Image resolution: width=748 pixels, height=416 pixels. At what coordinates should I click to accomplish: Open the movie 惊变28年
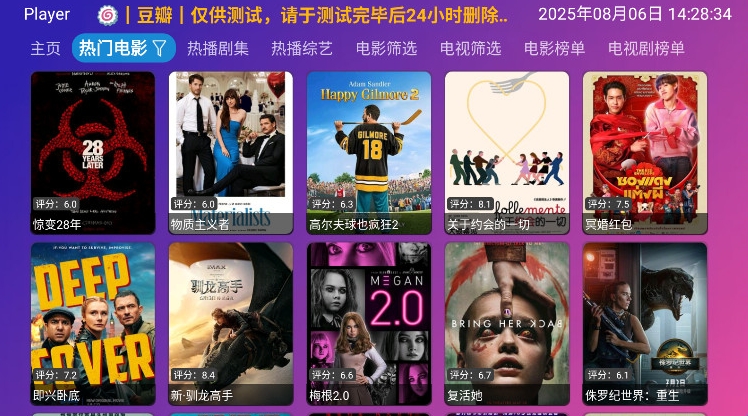93,152
